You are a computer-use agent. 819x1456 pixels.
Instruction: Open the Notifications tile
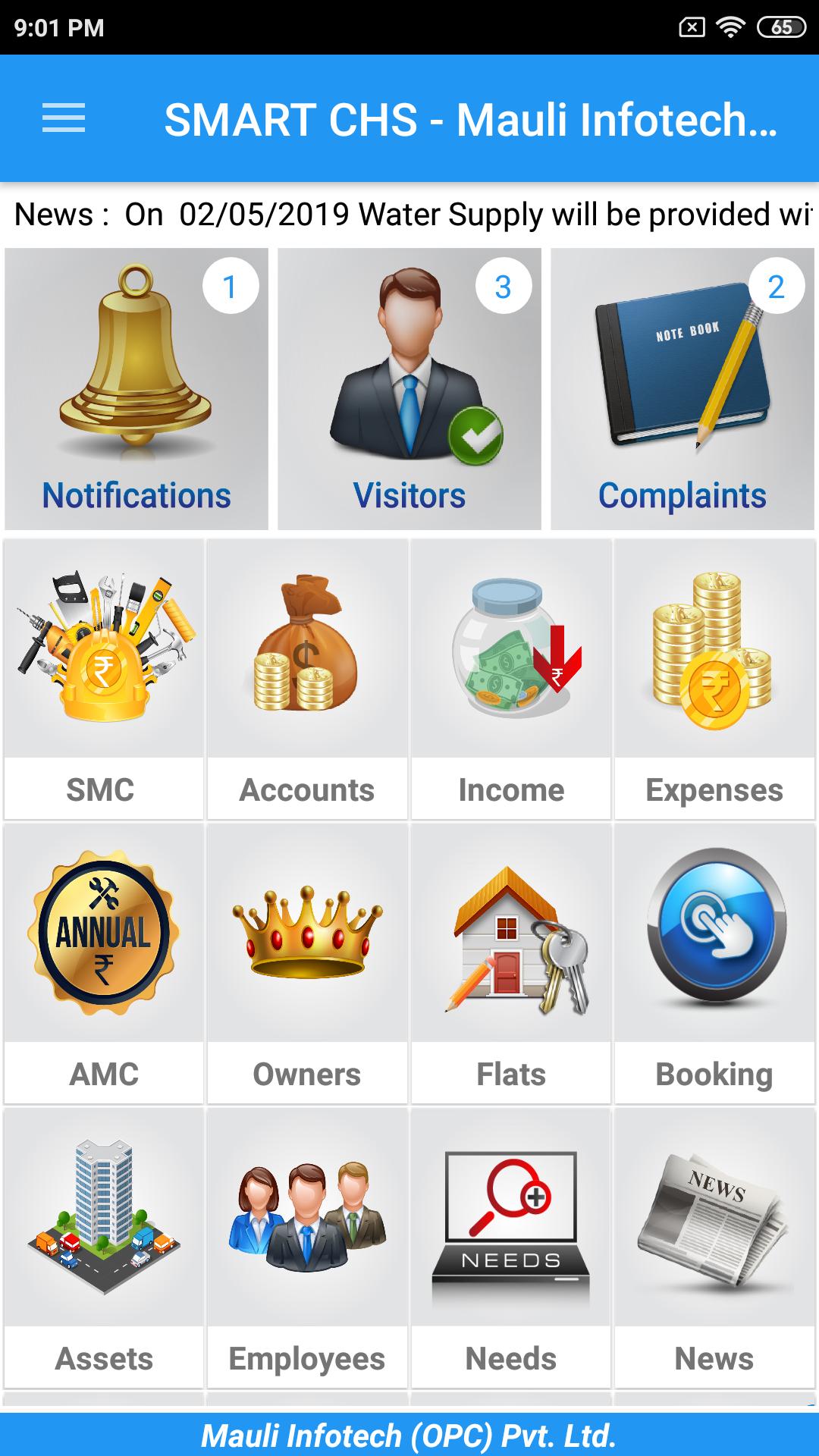pyautogui.click(x=136, y=388)
